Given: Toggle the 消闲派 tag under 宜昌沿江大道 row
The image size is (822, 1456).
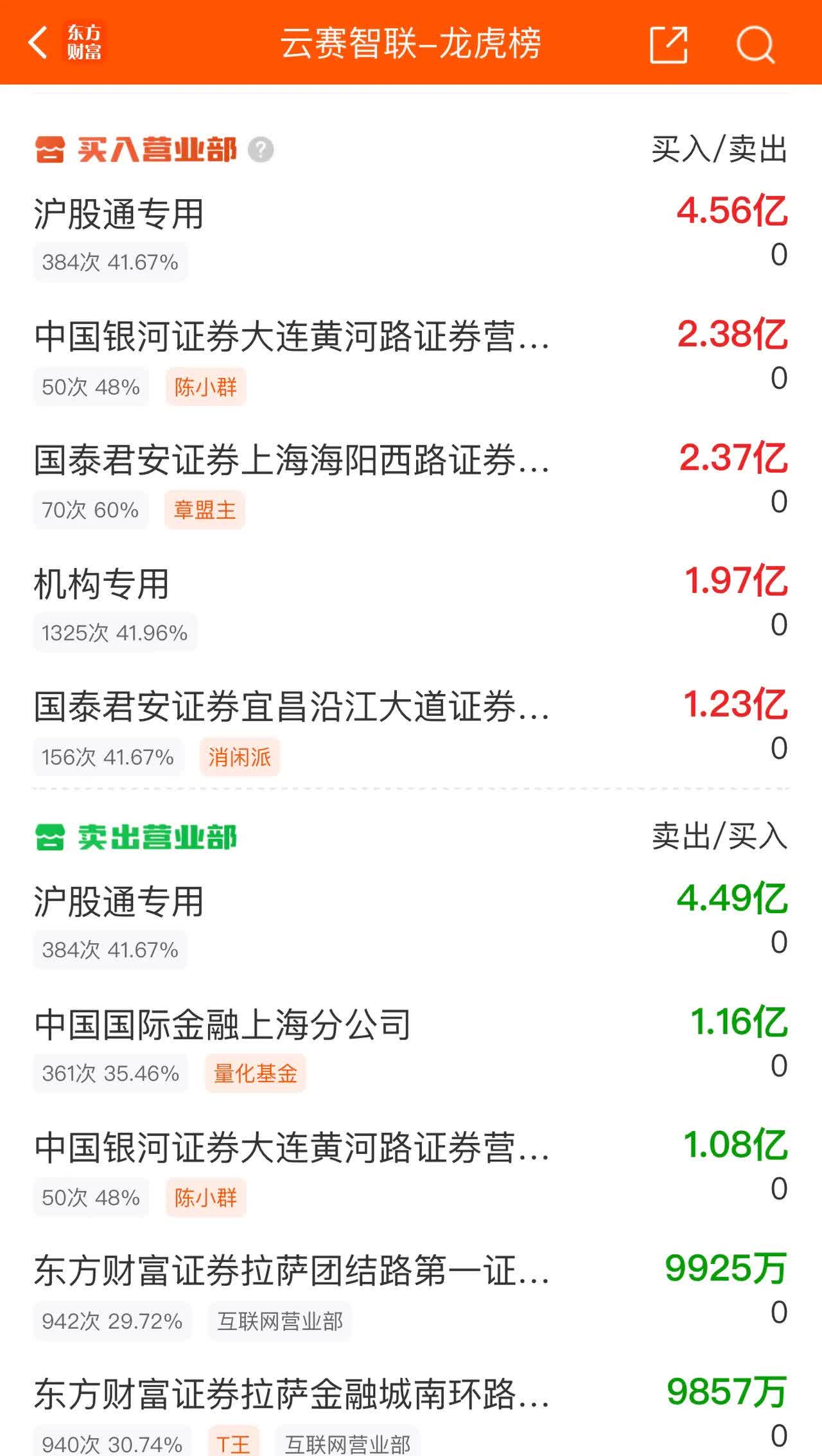Looking at the screenshot, I should 239,758.
